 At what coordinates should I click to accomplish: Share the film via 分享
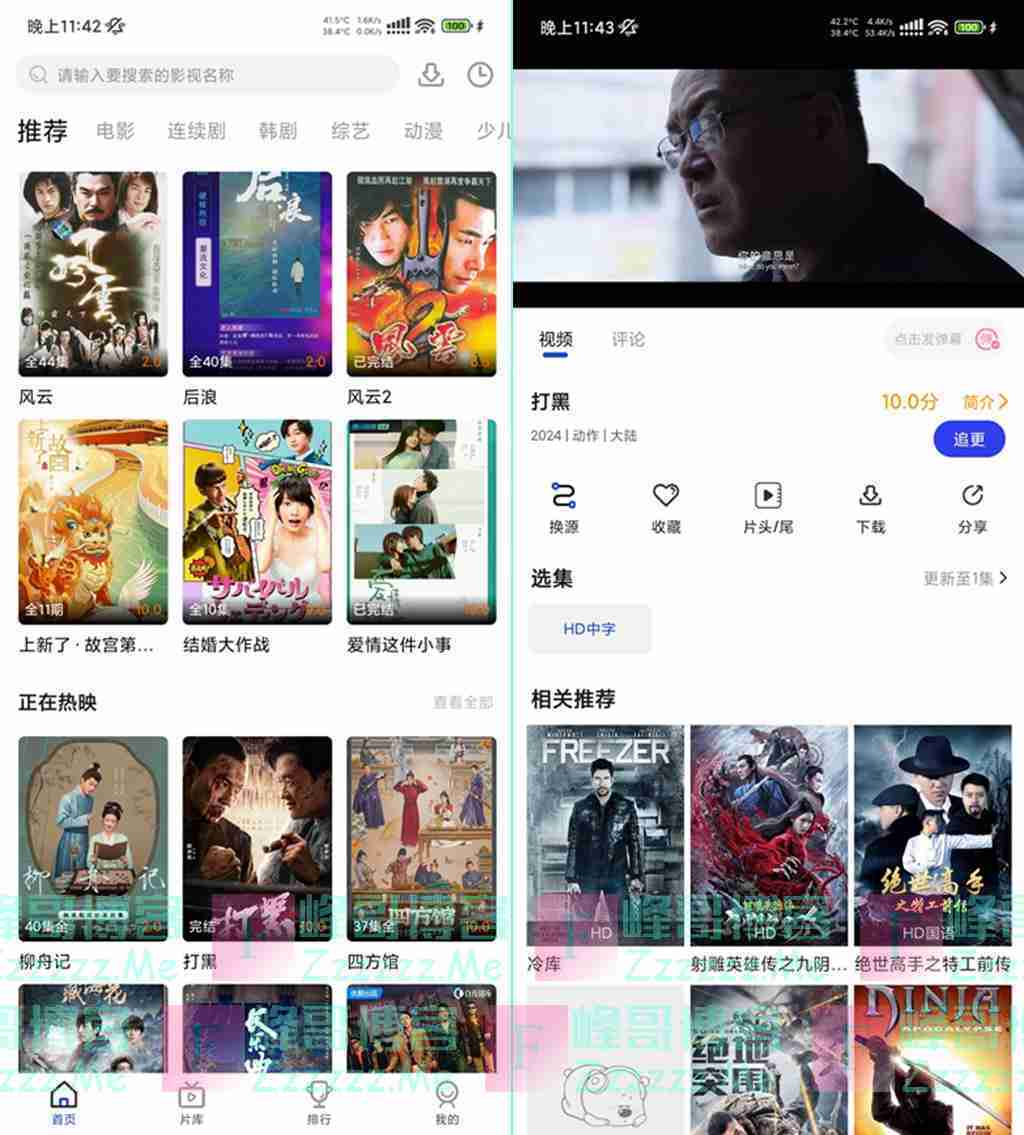coord(972,508)
